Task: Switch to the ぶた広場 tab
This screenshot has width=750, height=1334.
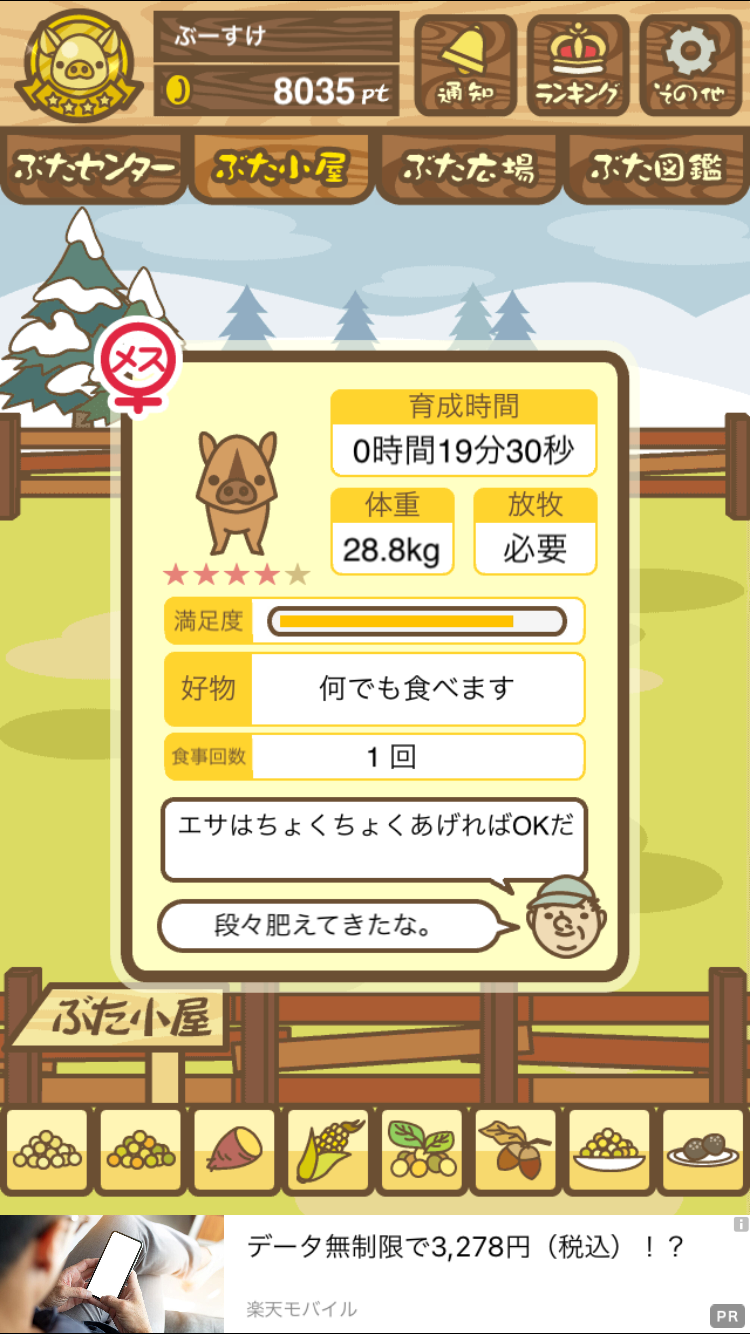Action: pyautogui.click(x=468, y=168)
